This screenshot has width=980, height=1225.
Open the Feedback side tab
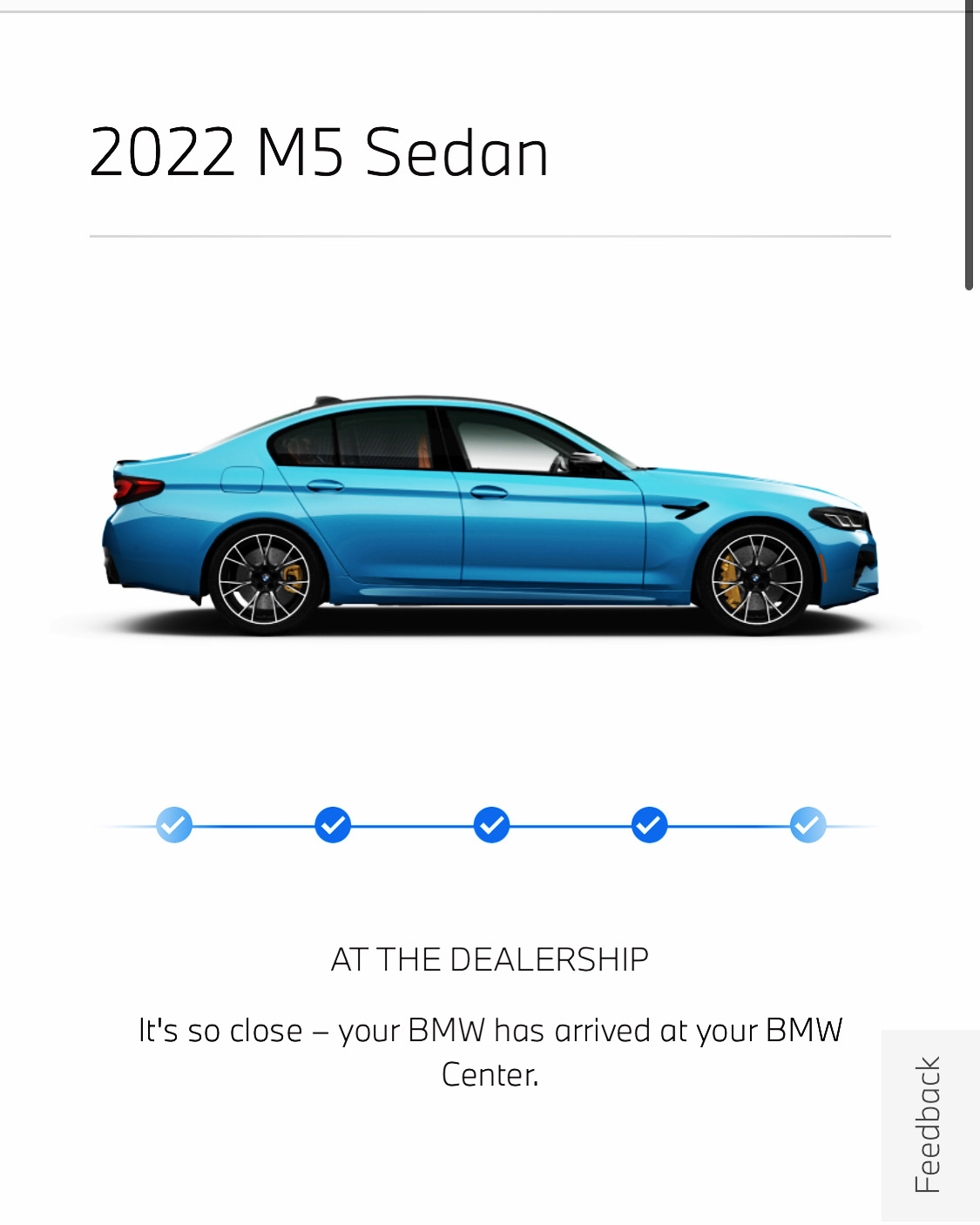(x=929, y=1125)
